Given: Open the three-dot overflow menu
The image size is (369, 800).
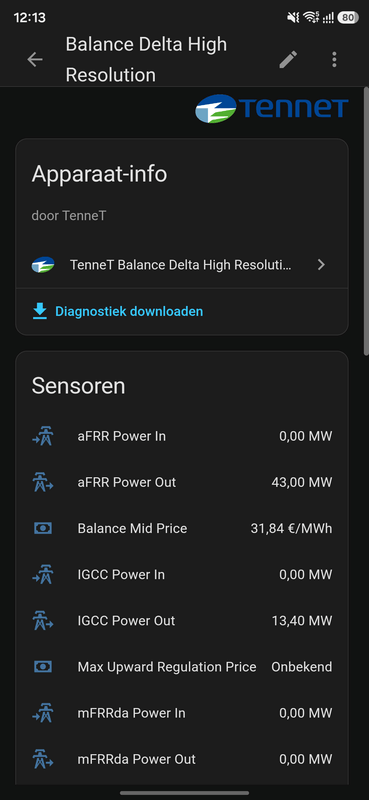Looking at the screenshot, I should (x=334, y=60).
